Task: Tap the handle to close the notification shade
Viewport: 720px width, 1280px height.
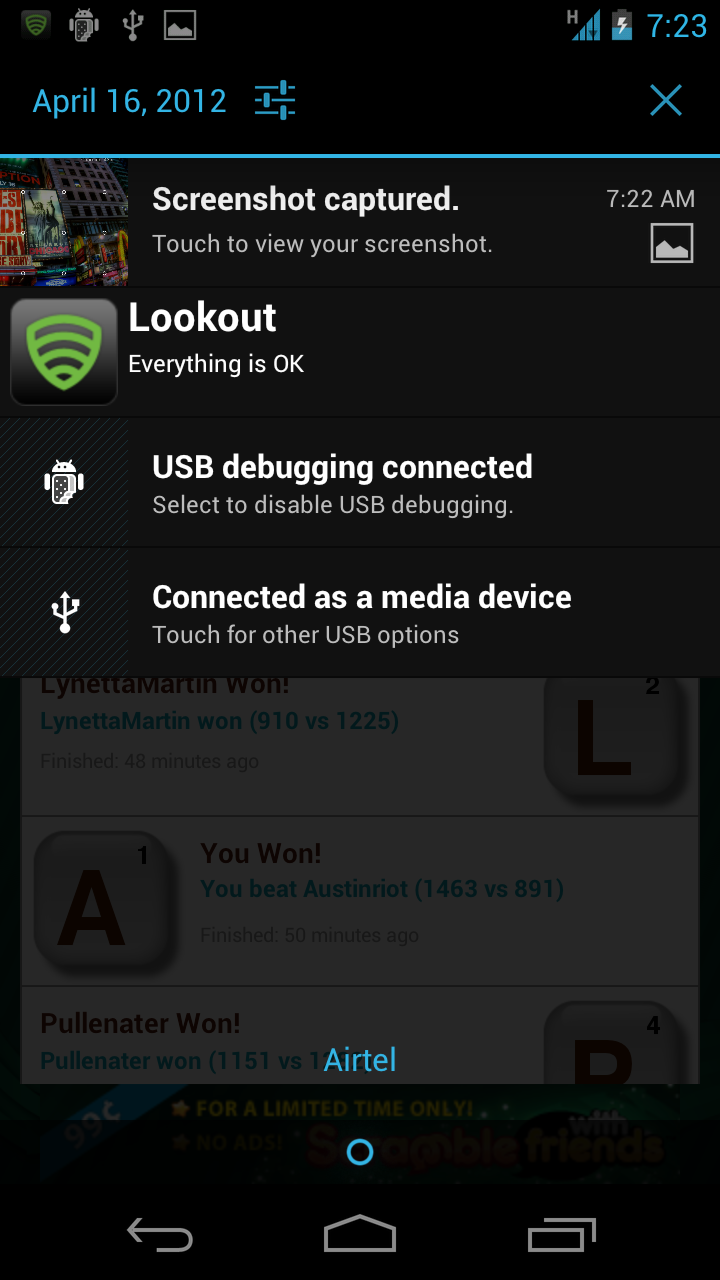Action: 360,1152
